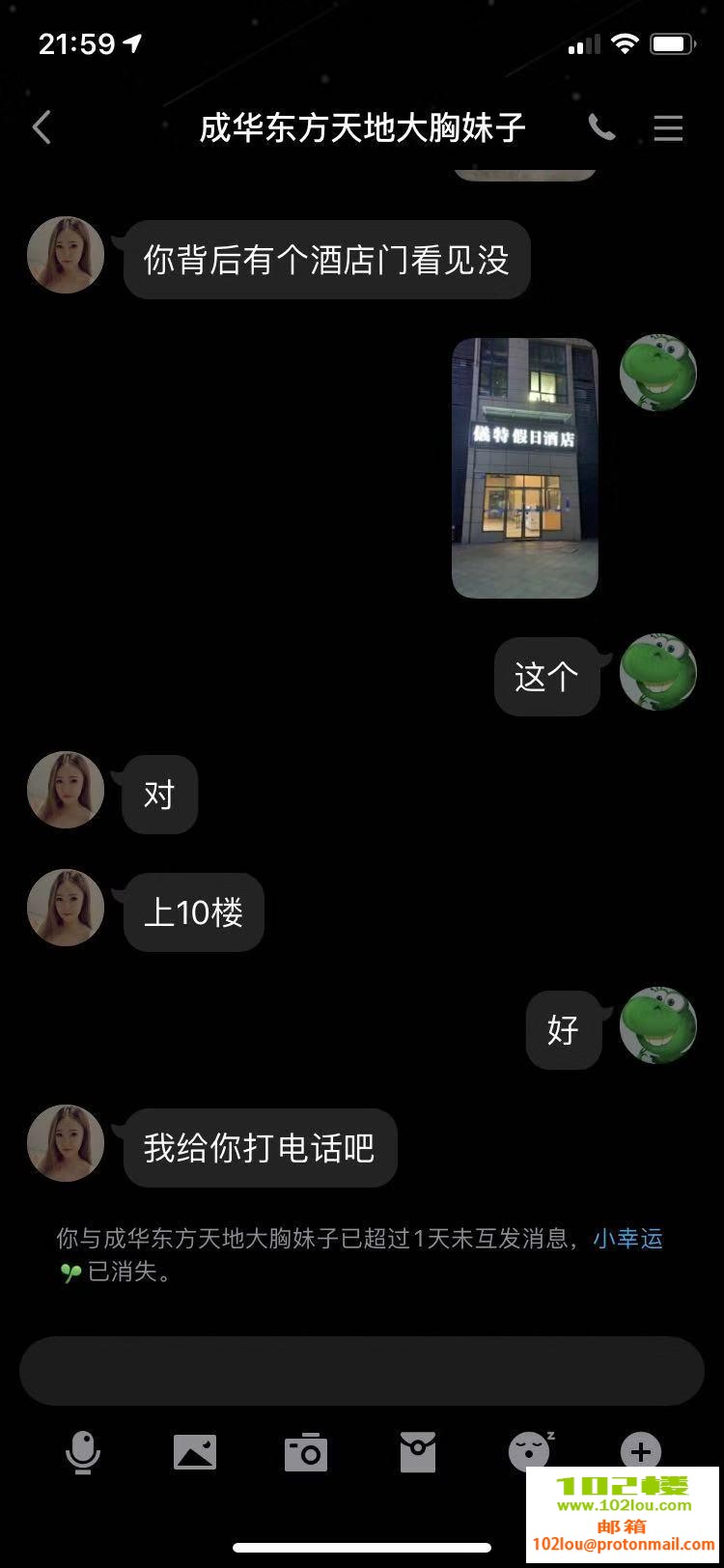
Task: Tap the chat title 成华东方天地大胸妹子
Action: click(362, 126)
